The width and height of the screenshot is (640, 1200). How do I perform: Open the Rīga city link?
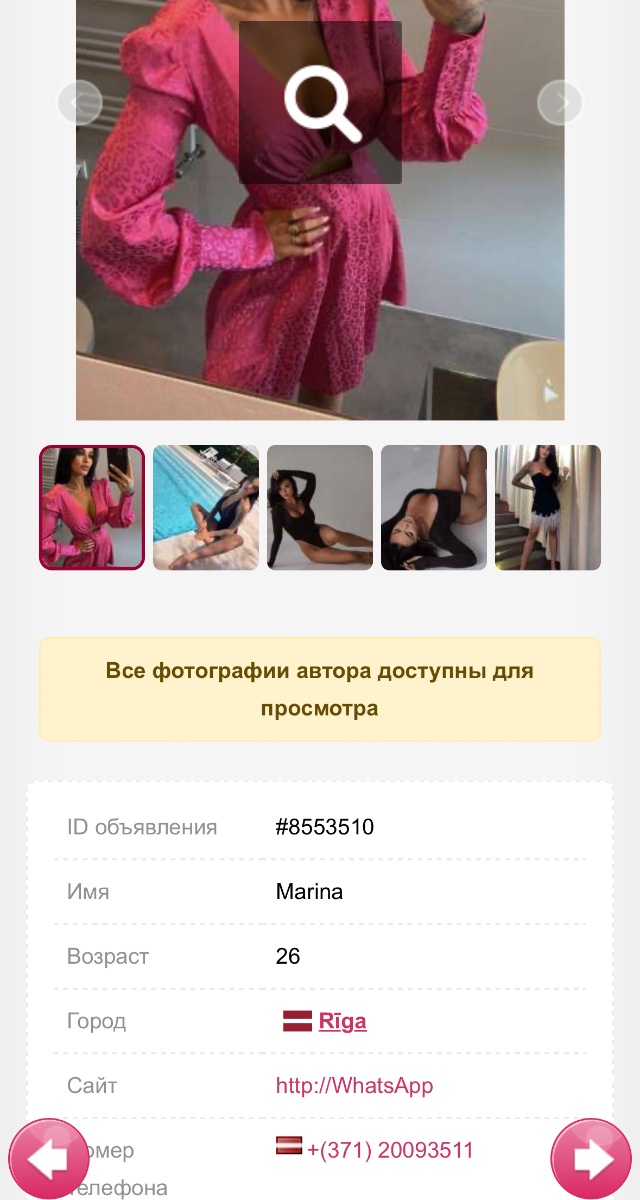point(342,1021)
